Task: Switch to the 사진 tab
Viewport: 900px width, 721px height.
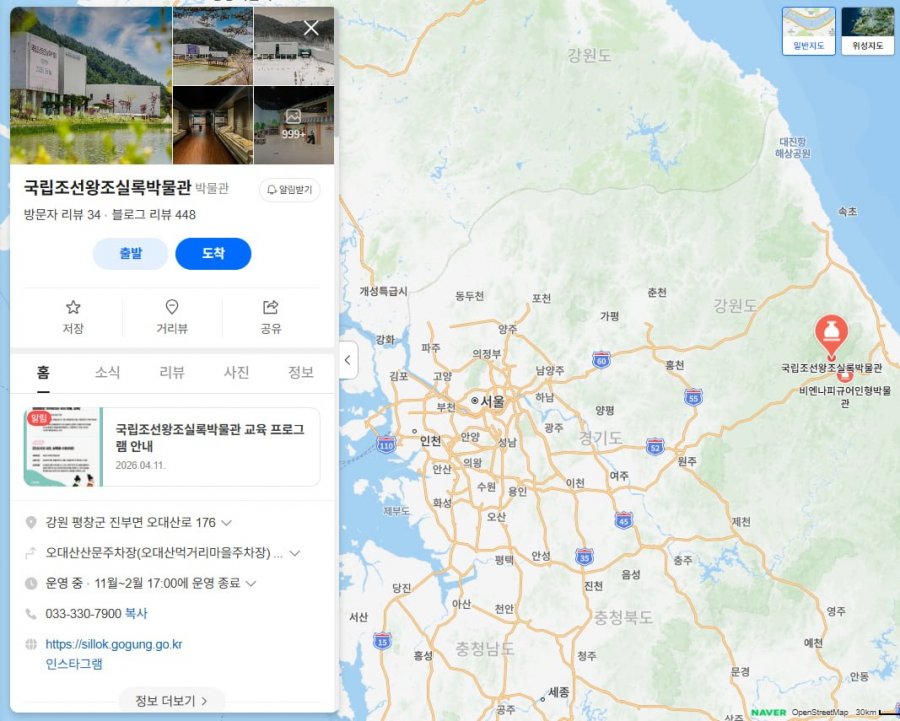Action: (236, 373)
